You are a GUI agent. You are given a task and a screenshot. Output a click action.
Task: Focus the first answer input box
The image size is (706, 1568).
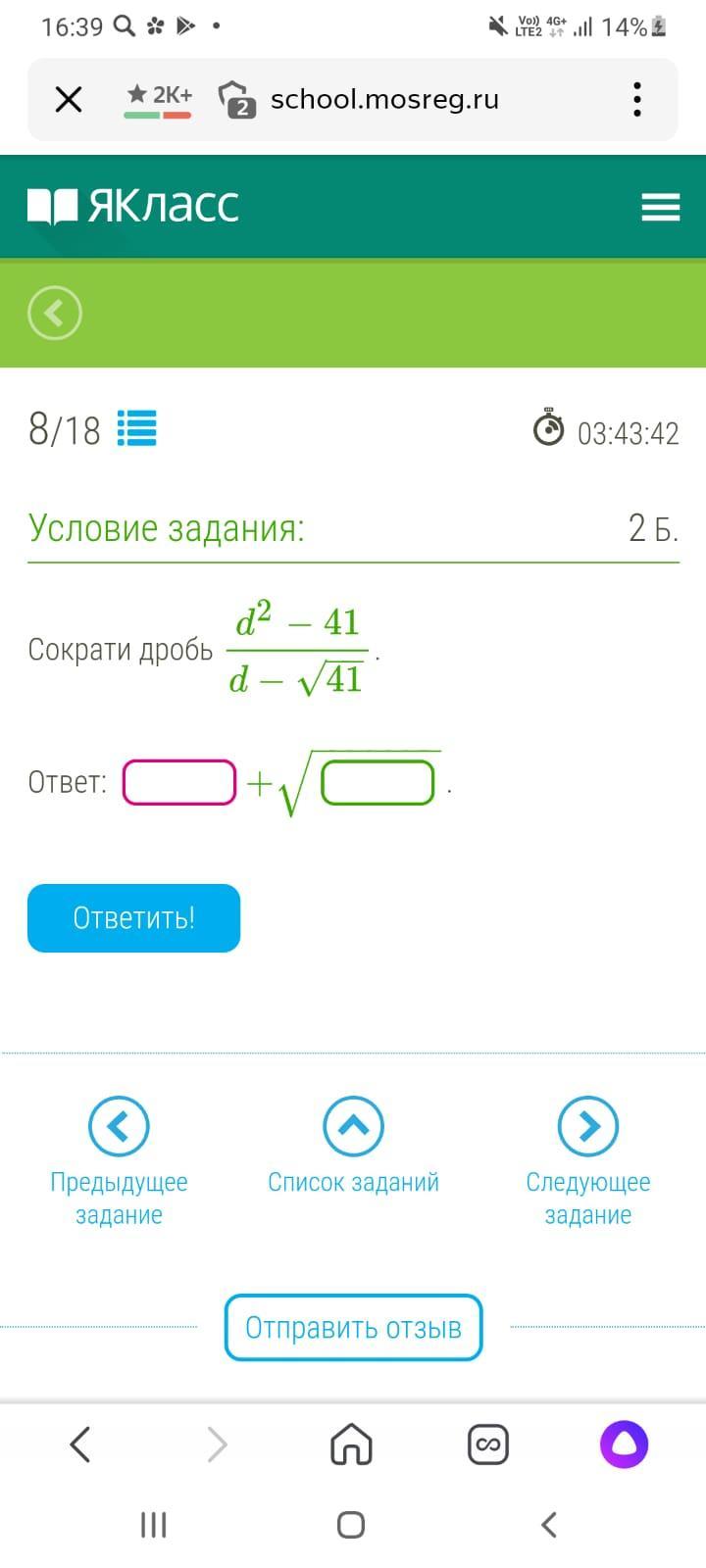click(179, 782)
